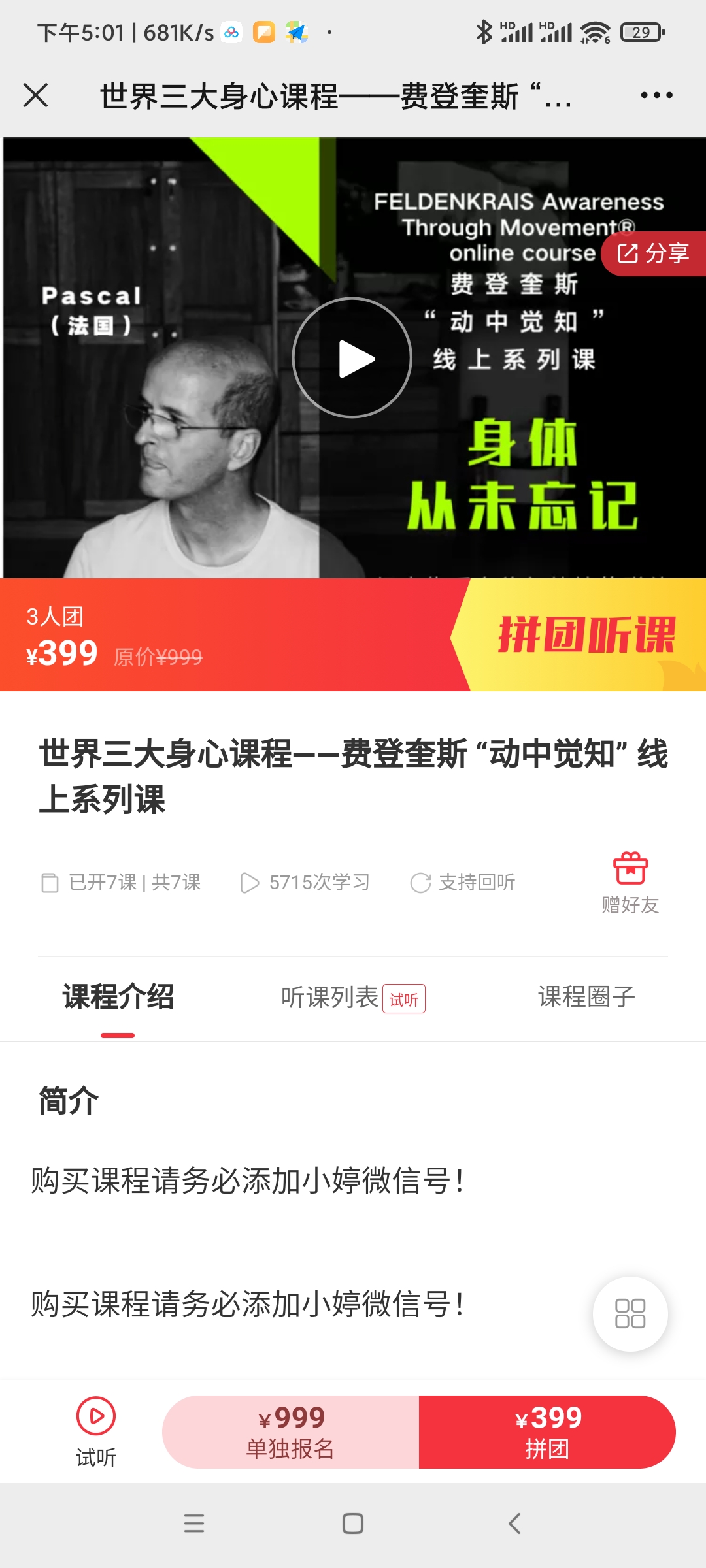This screenshot has width=706, height=1568.
Task: Gift the course via 赠好友
Action: point(630,883)
